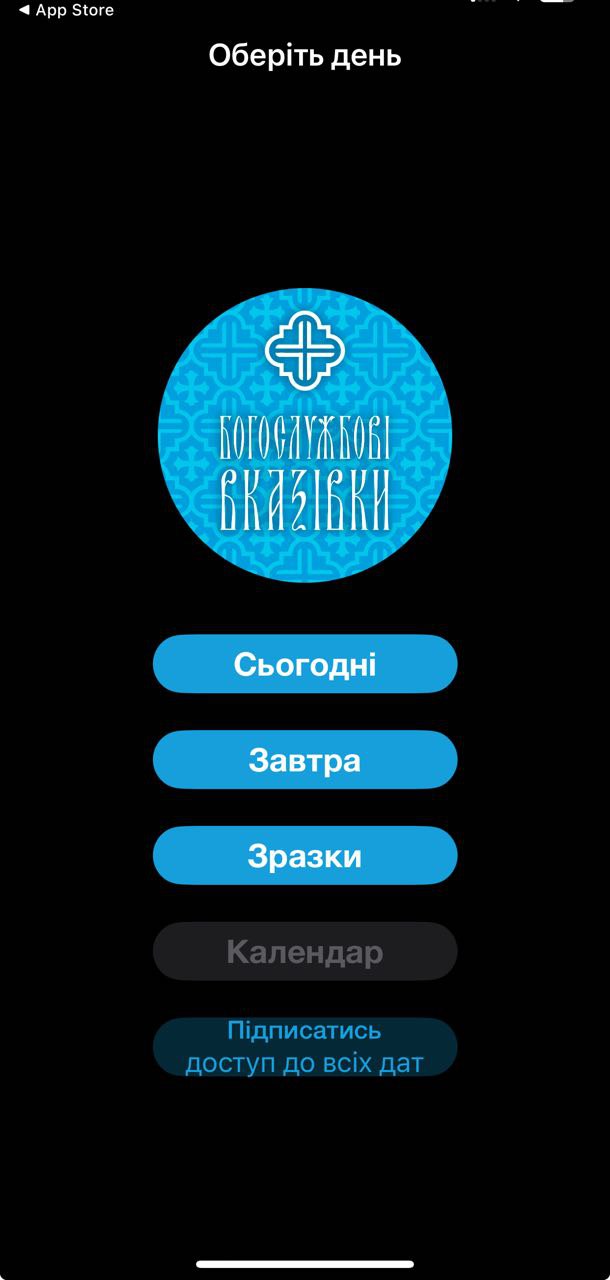
Task: Subscribe via Підписатись доступ до всіх дат
Action: coord(305,1046)
